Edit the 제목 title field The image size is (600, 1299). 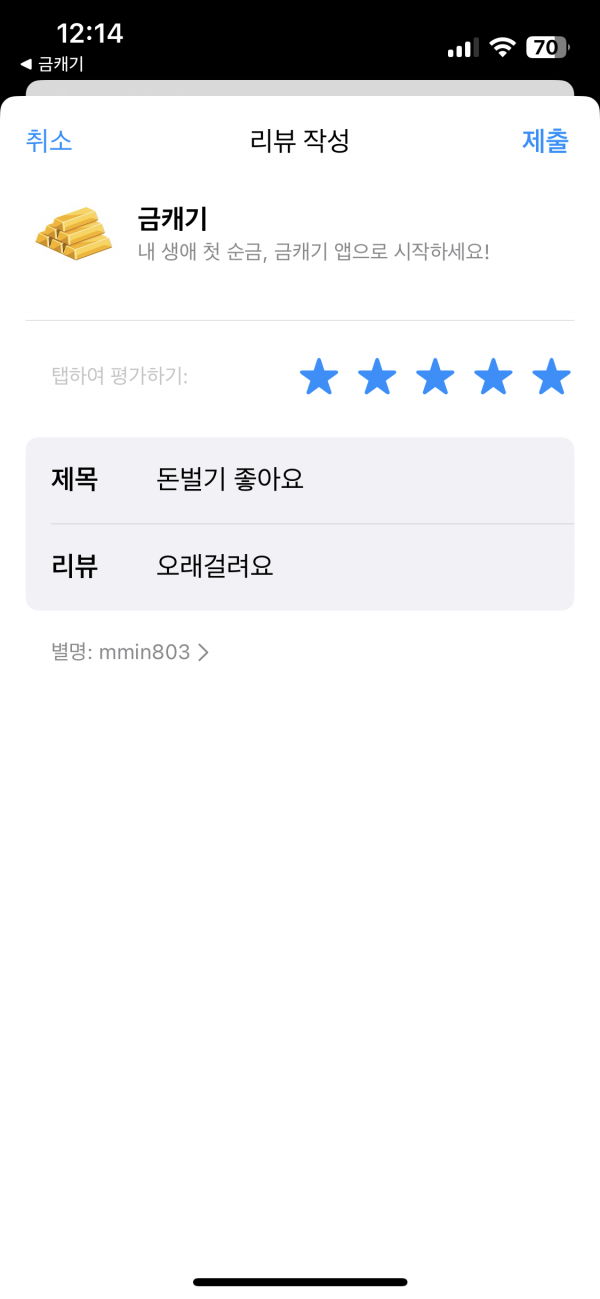click(x=300, y=480)
